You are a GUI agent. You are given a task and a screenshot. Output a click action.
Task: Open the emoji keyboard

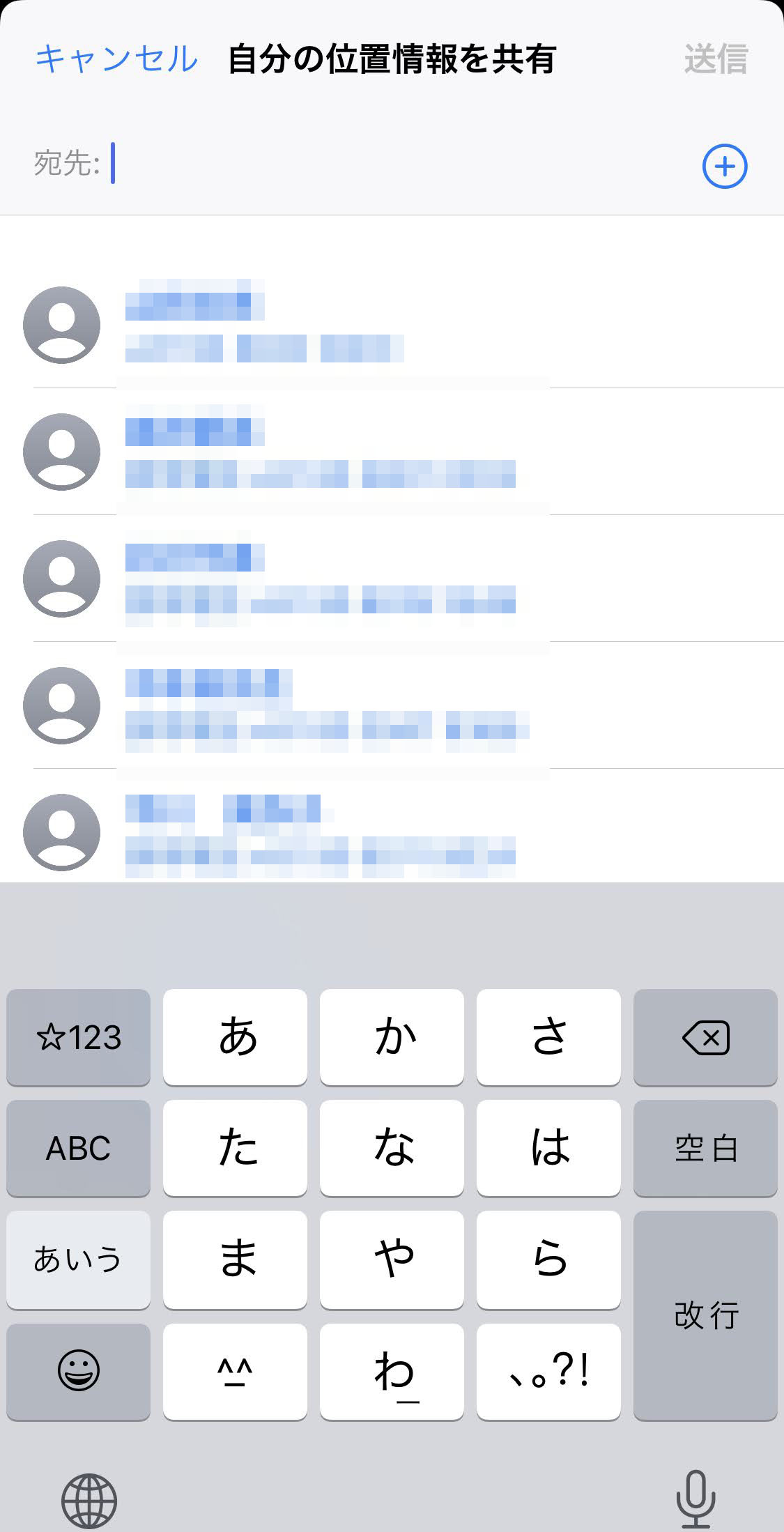78,1370
